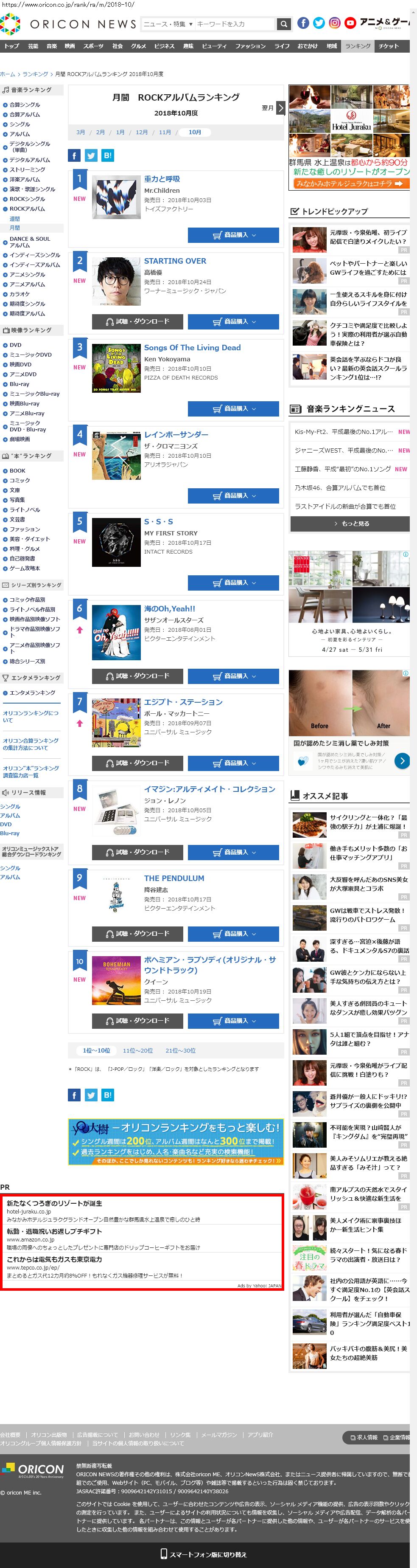
Task: Open the ニュース・特集 search category dropdown
Action: tap(168, 24)
